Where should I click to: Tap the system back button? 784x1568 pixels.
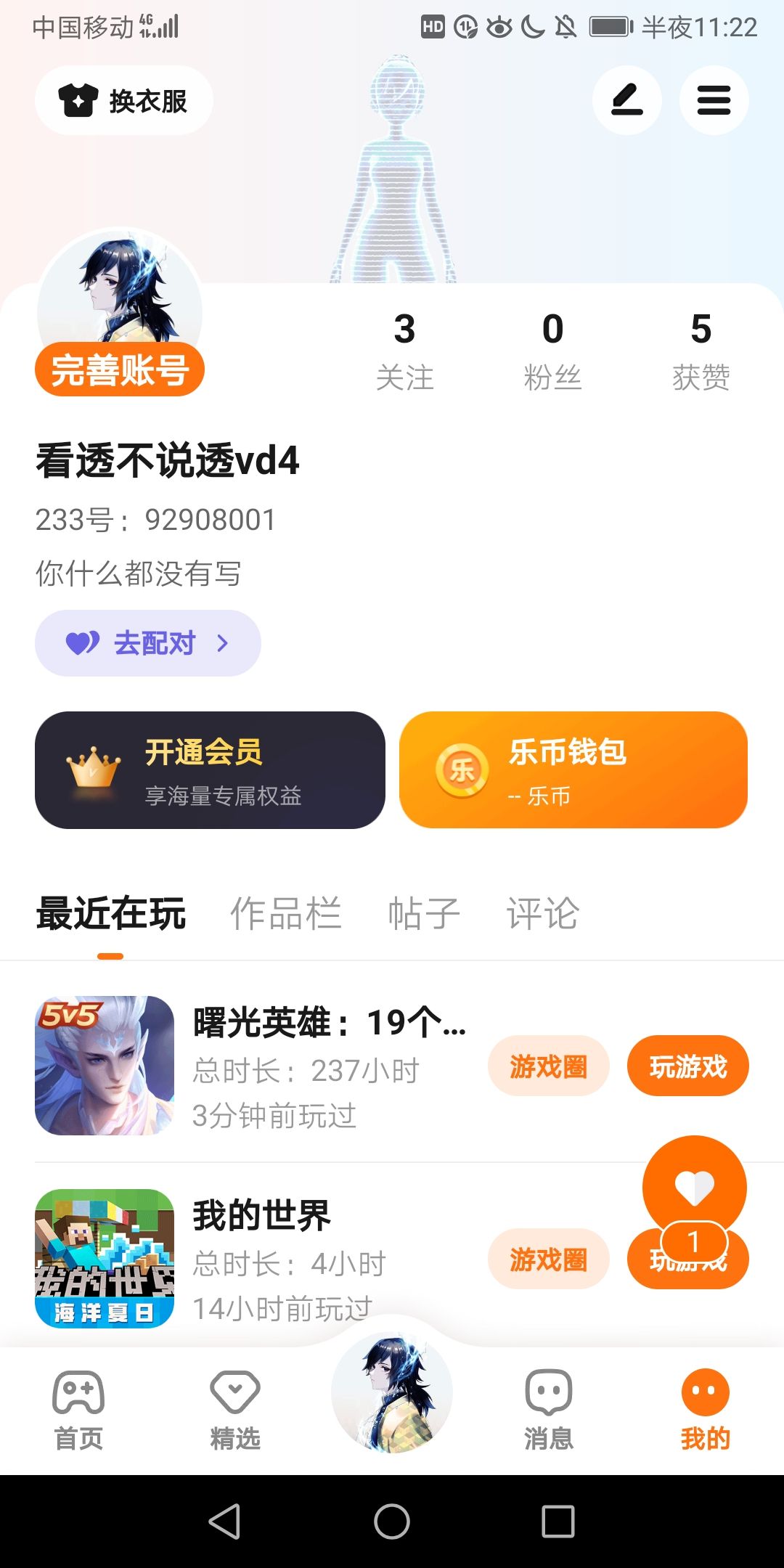coord(224,1521)
